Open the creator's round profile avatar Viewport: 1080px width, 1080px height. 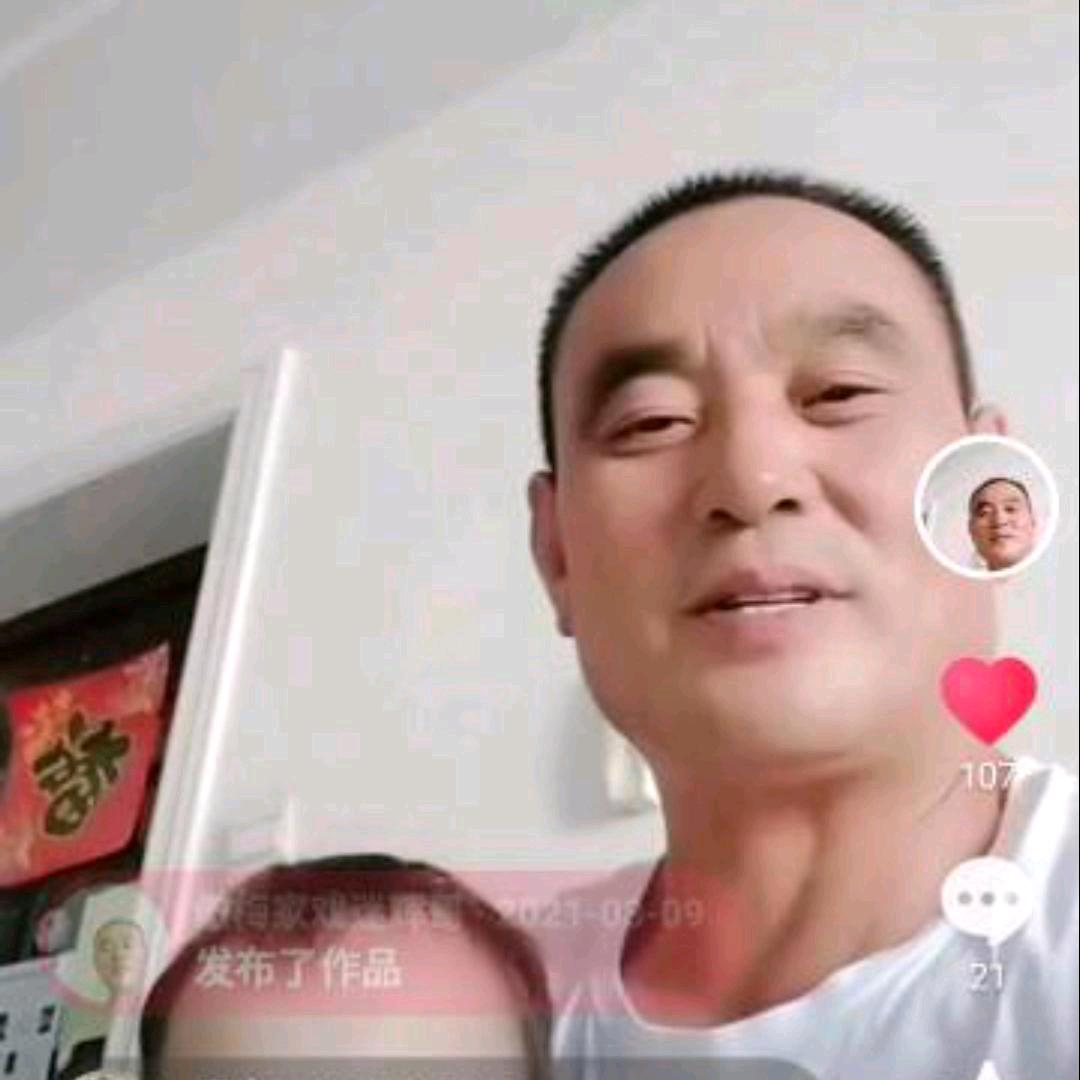986,507
